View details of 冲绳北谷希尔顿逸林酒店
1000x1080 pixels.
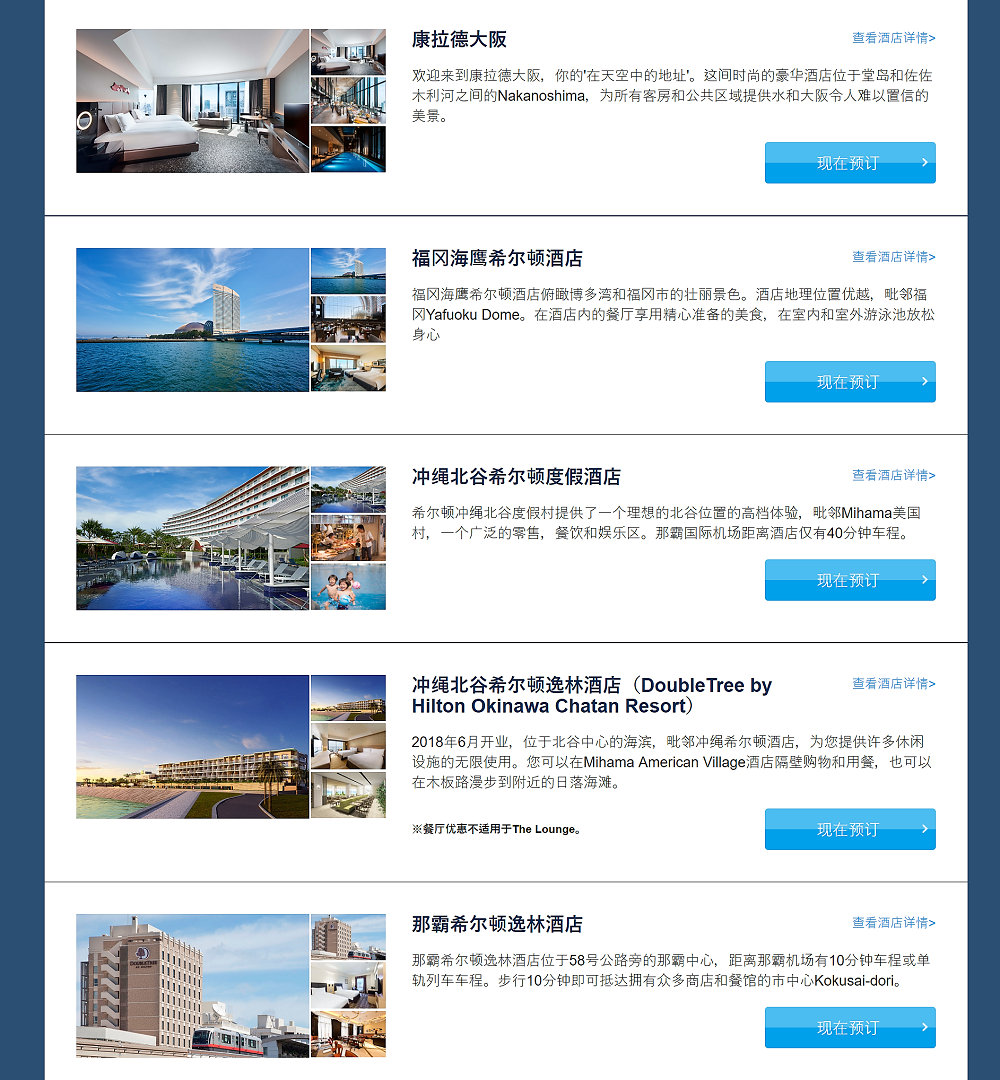tap(893, 684)
